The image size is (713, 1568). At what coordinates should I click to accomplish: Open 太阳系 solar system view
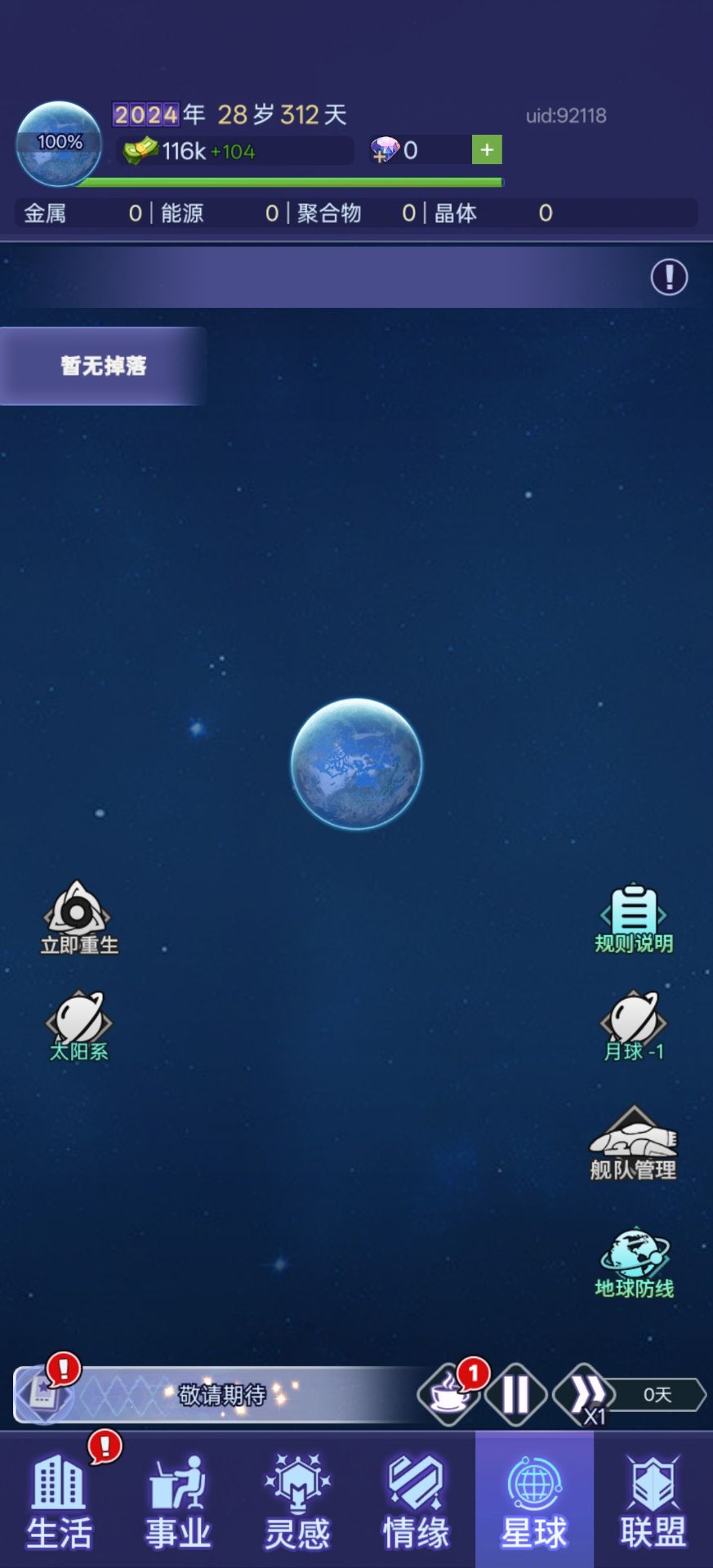click(78, 1026)
